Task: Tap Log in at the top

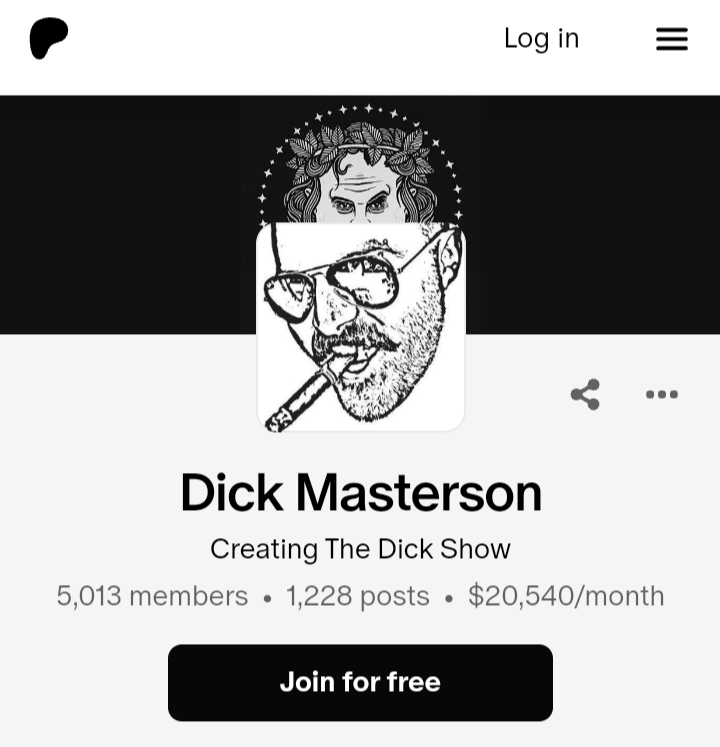Action: pyautogui.click(x=541, y=38)
